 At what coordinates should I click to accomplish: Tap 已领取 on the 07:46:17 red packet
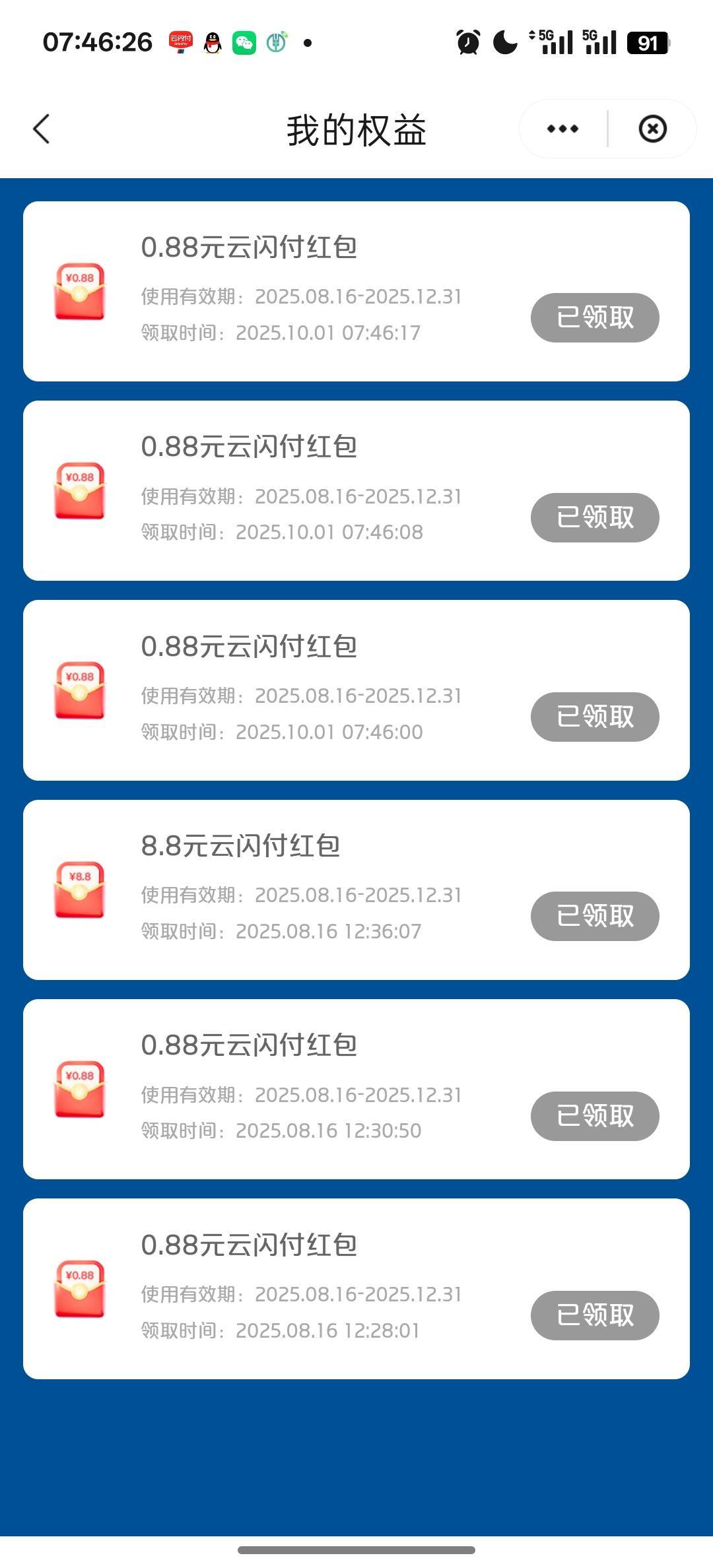[x=595, y=317]
